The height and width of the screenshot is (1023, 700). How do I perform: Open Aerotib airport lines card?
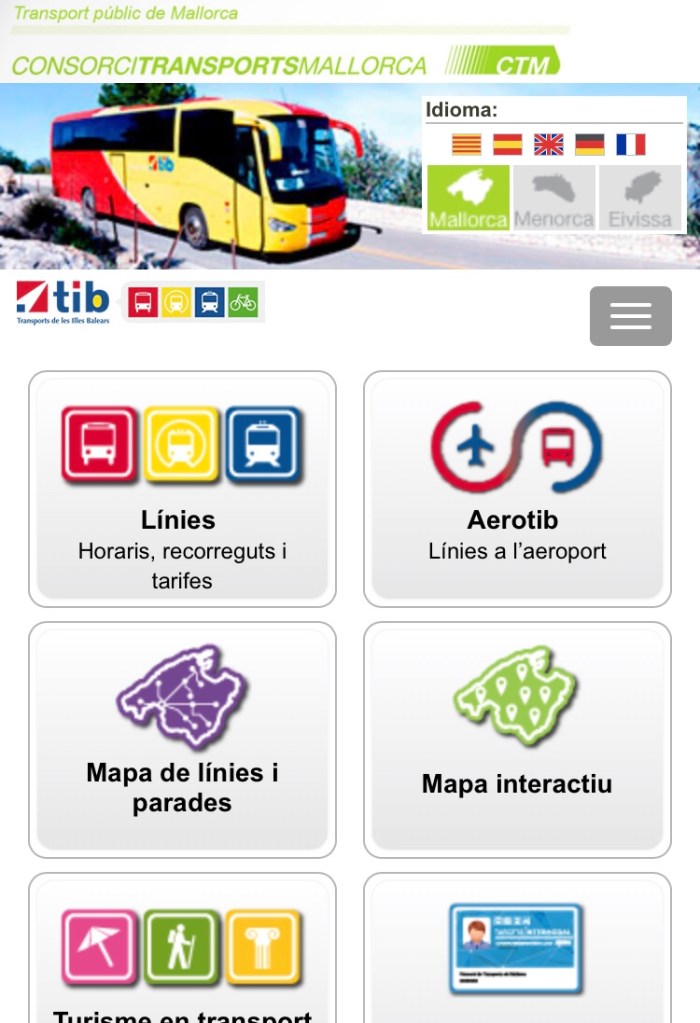pyautogui.click(x=516, y=489)
